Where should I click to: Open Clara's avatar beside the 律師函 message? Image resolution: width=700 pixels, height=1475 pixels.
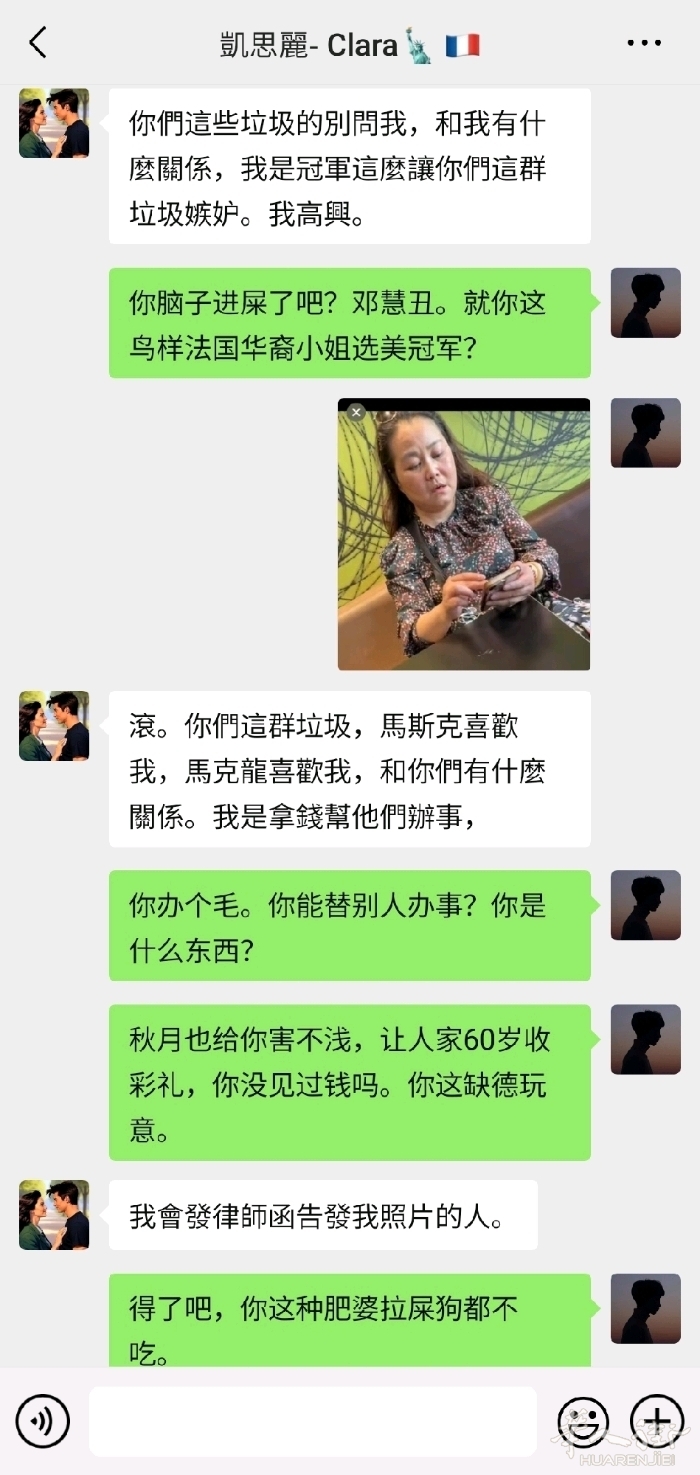pos(54,1215)
